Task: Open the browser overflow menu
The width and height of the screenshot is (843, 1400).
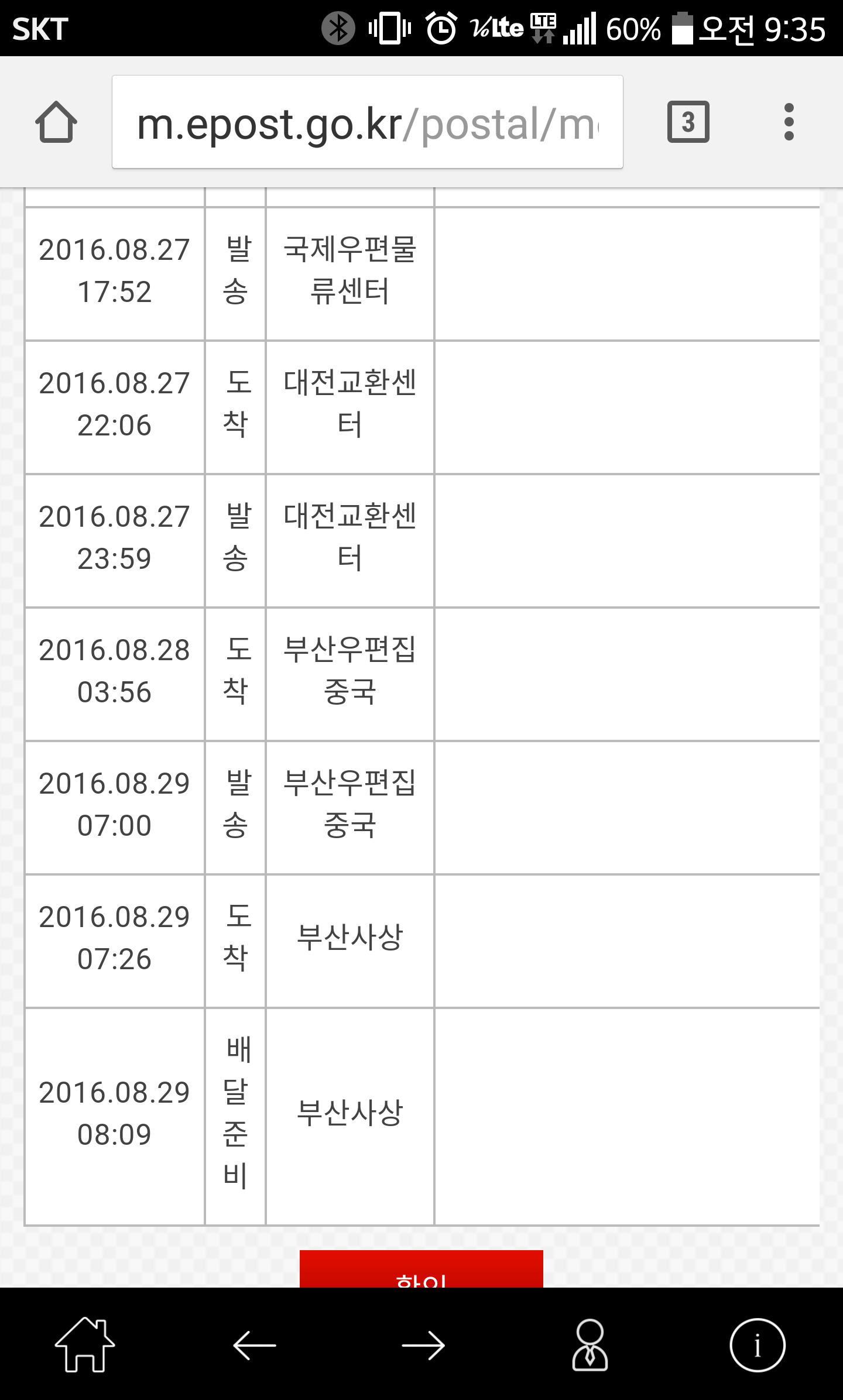Action: 789,122
